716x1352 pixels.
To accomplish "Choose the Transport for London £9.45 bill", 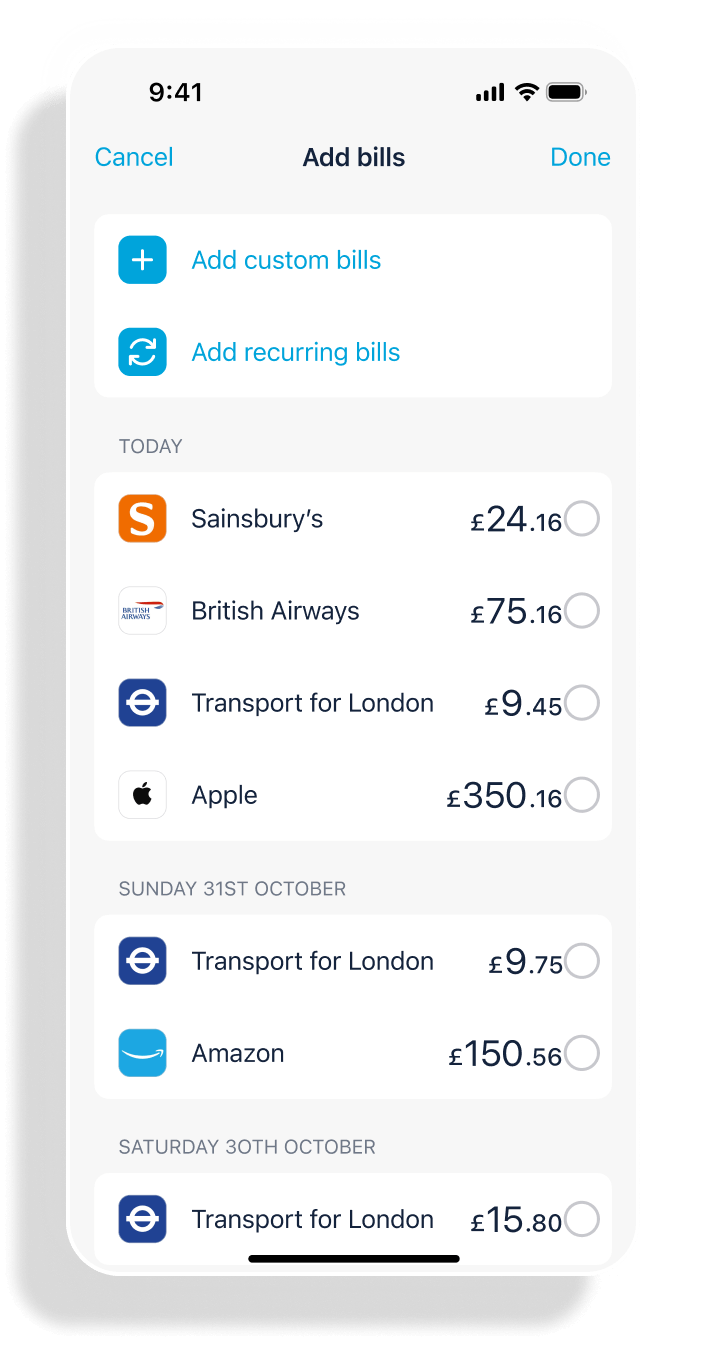I will [582, 703].
